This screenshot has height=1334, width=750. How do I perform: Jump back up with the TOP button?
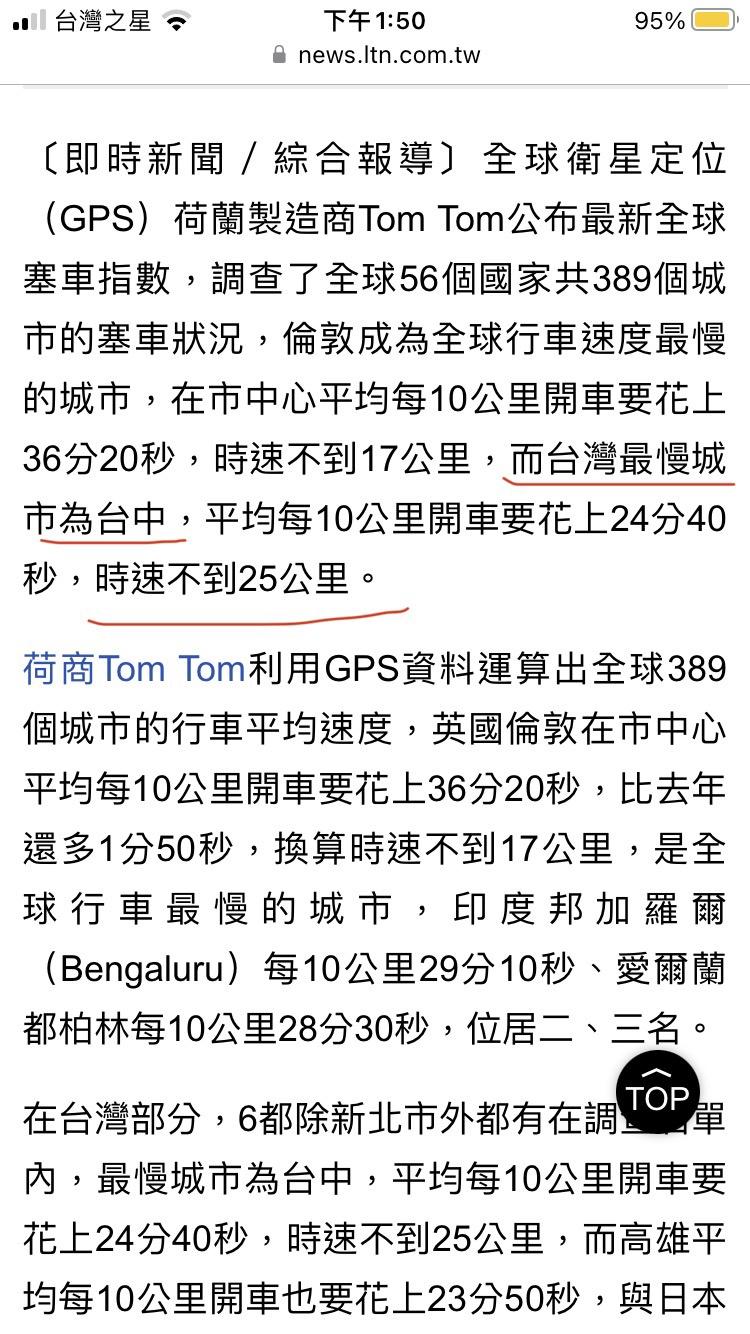[x=658, y=1093]
